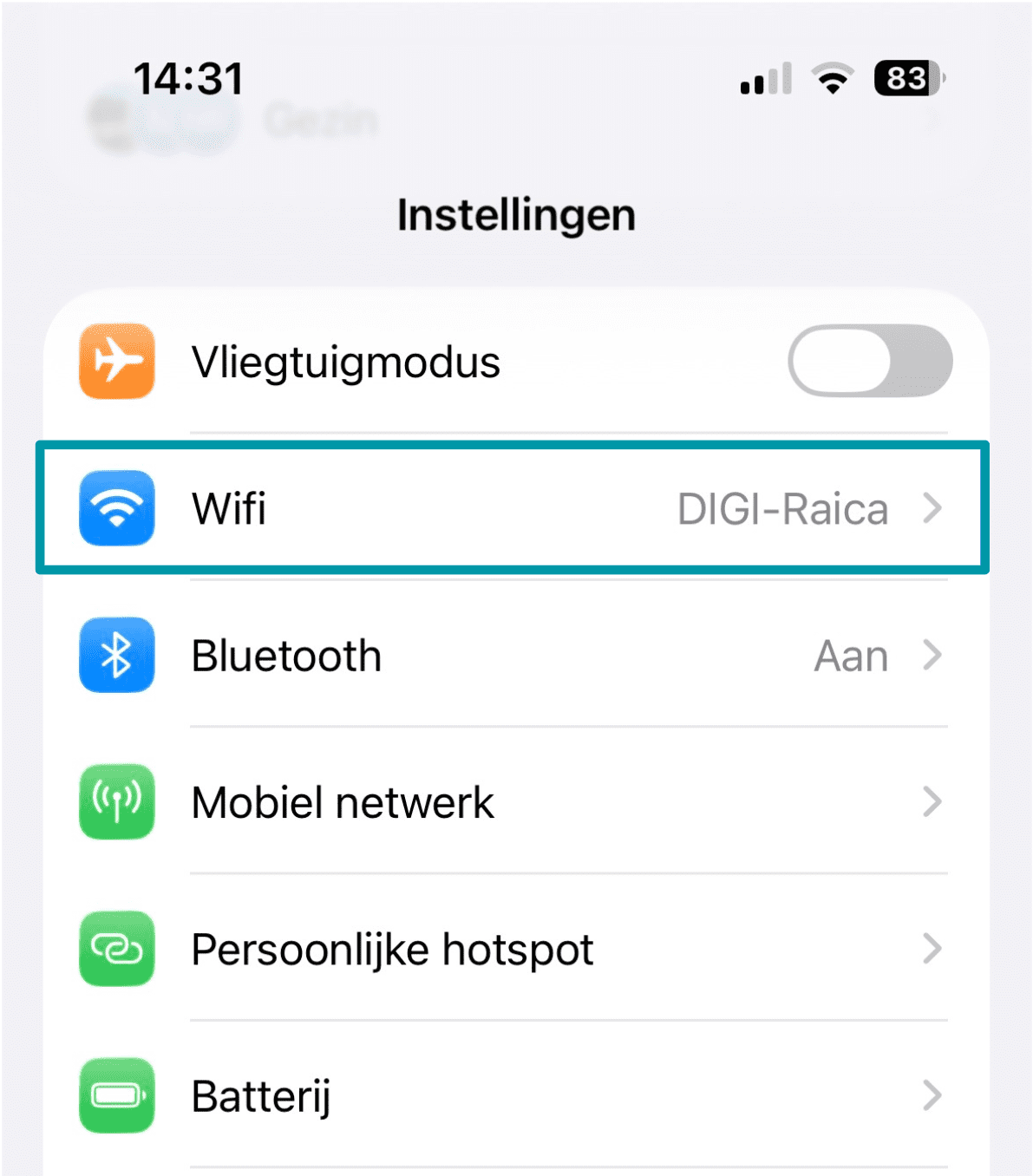Image resolution: width=1033 pixels, height=1176 pixels.
Task: Tap the blue Wifi icon
Action: [x=116, y=509]
